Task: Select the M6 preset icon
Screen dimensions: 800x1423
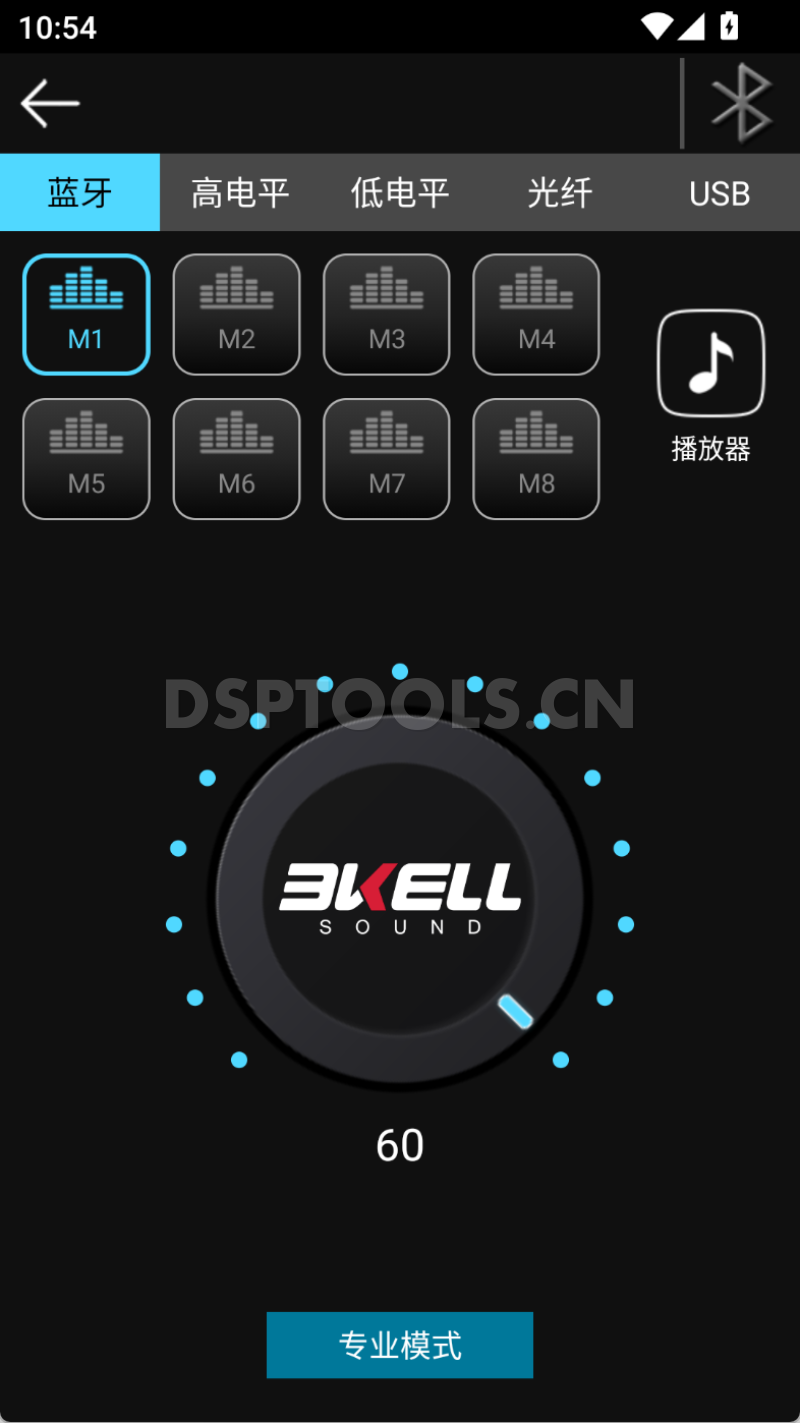Action: [x=236, y=459]
